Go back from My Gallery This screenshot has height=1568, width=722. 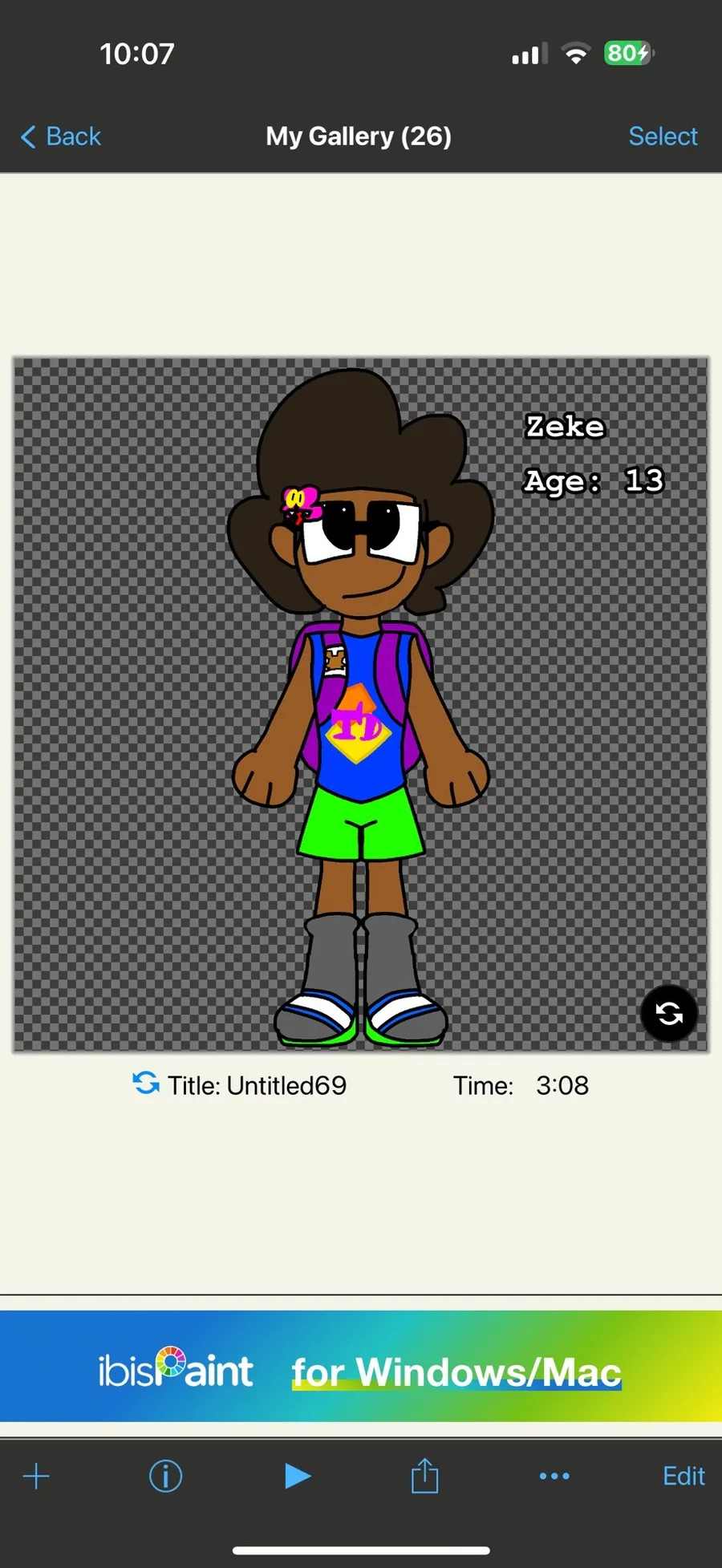point(61,136)
